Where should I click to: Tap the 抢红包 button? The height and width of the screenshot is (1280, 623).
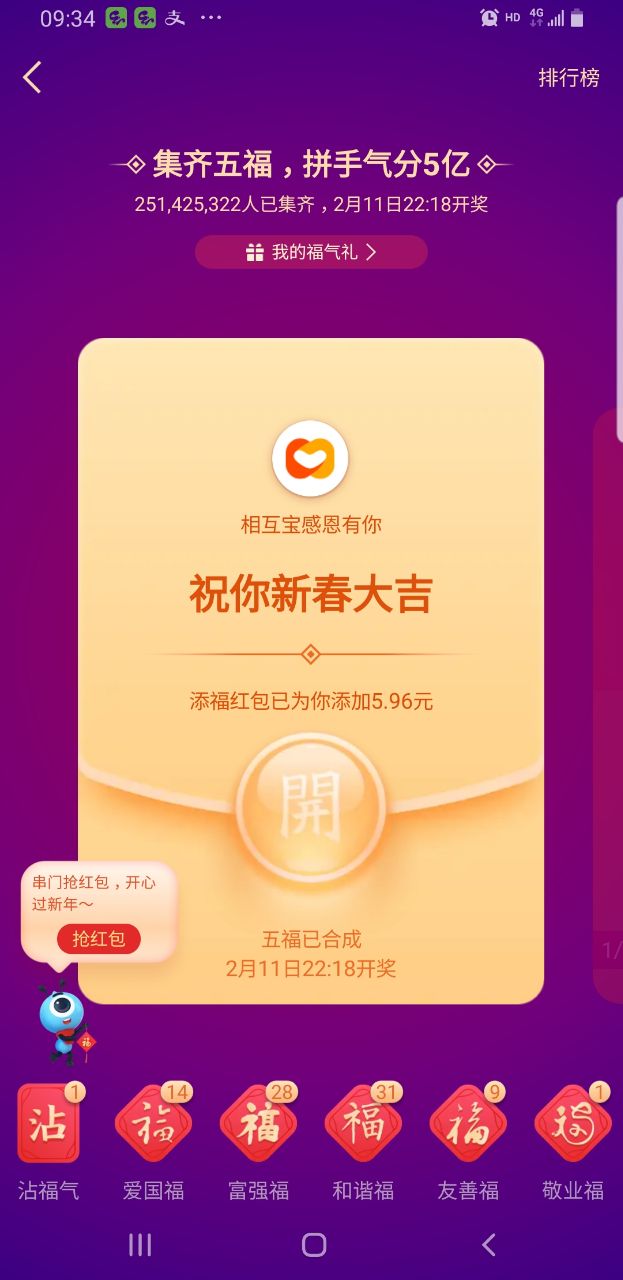[x=99, y=938]
